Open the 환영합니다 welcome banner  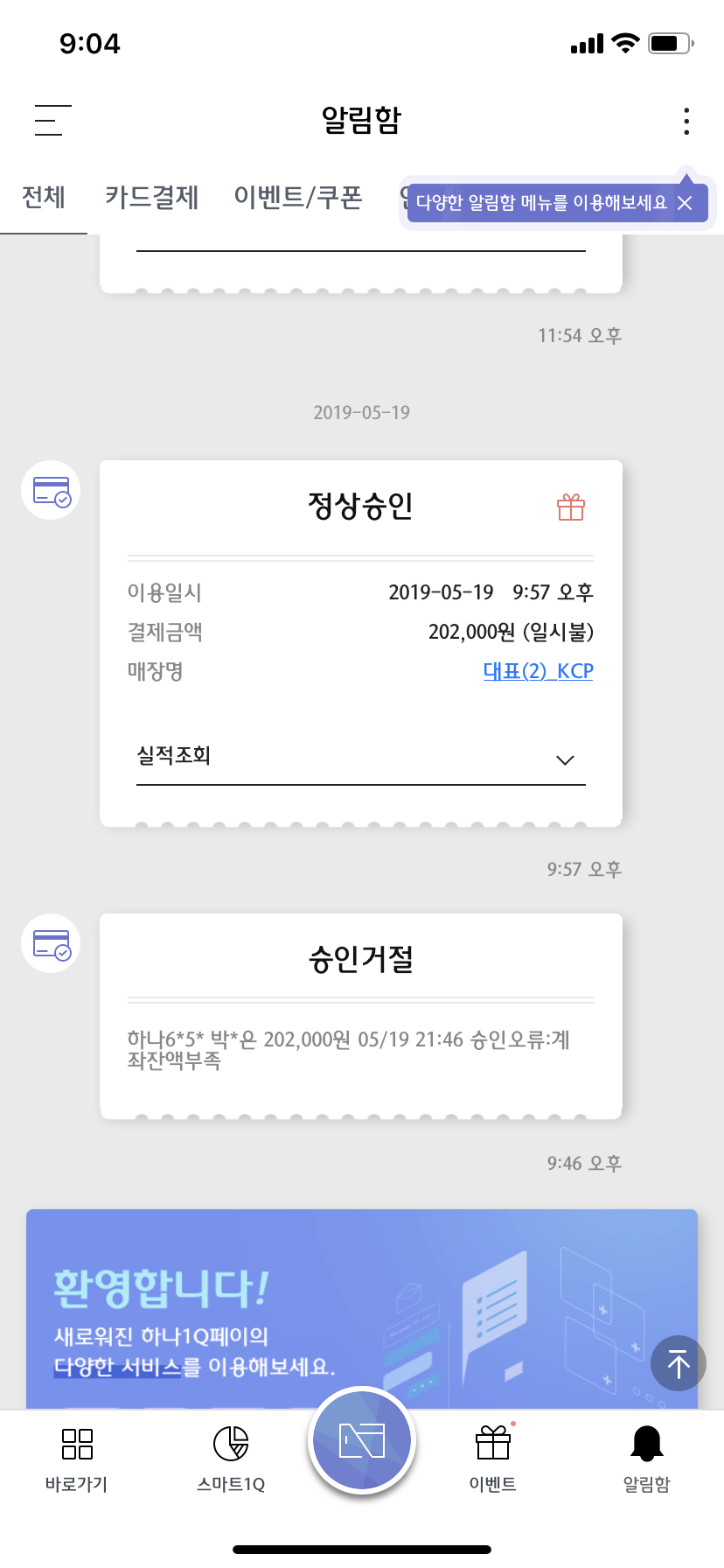pyautogui.click(x=332, y=1308)
